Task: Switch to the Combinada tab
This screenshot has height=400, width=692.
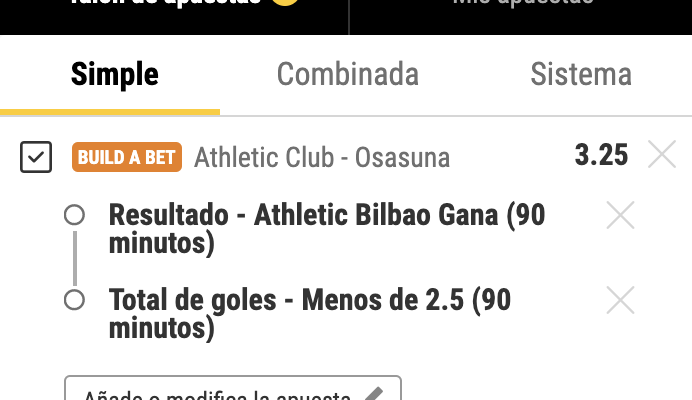Action: (347, 74)
